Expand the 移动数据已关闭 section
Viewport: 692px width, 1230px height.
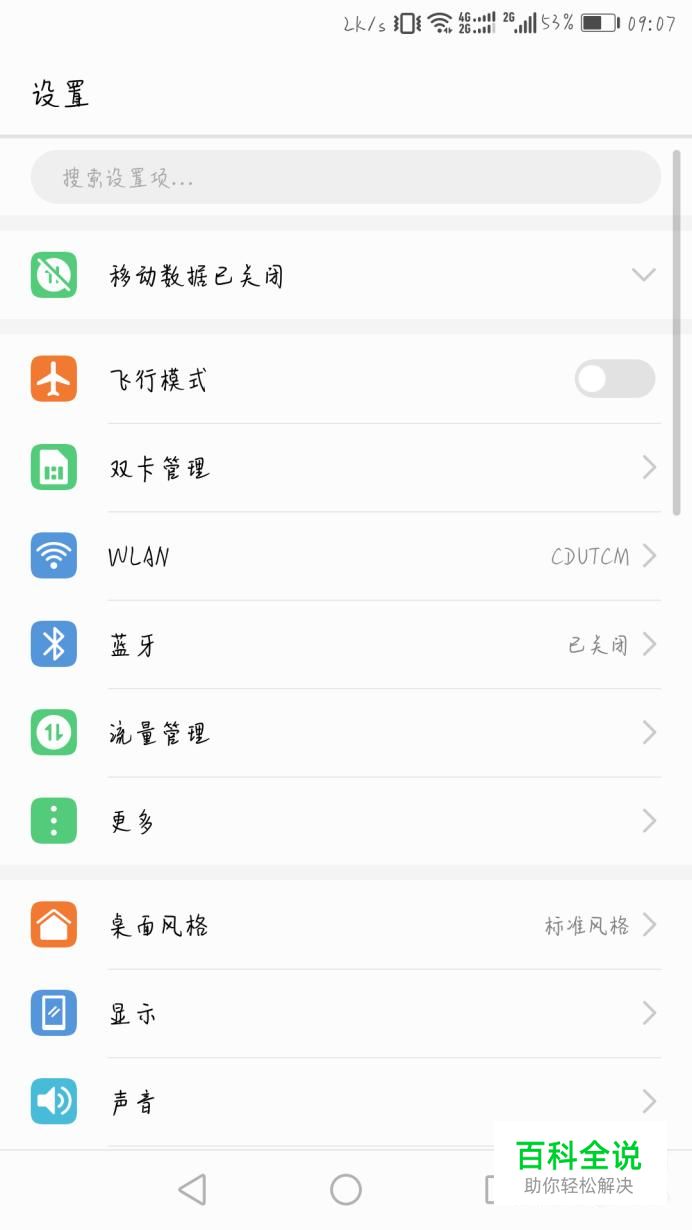[x=643, y=275]
